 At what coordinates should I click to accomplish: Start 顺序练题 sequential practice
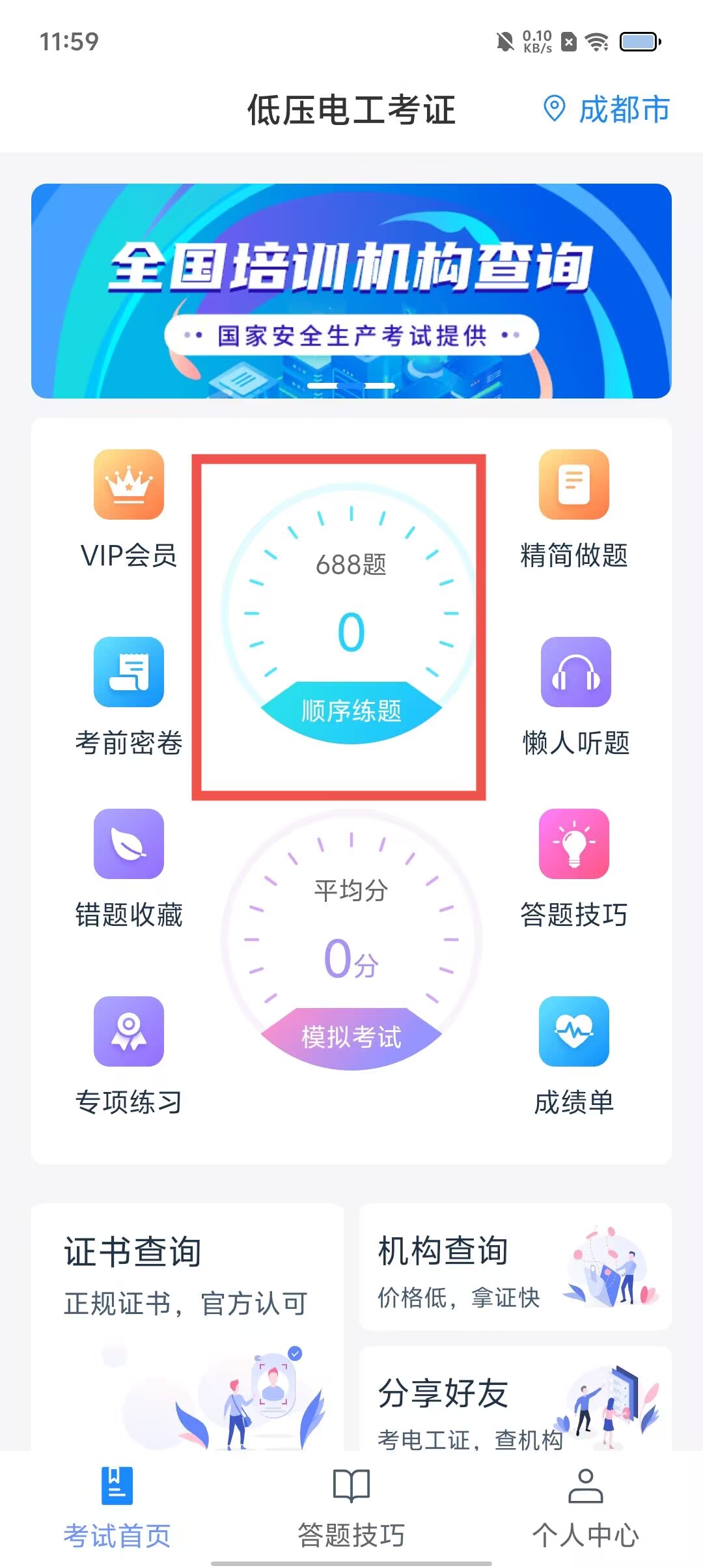pyautogui.click(x=351, y=710)
